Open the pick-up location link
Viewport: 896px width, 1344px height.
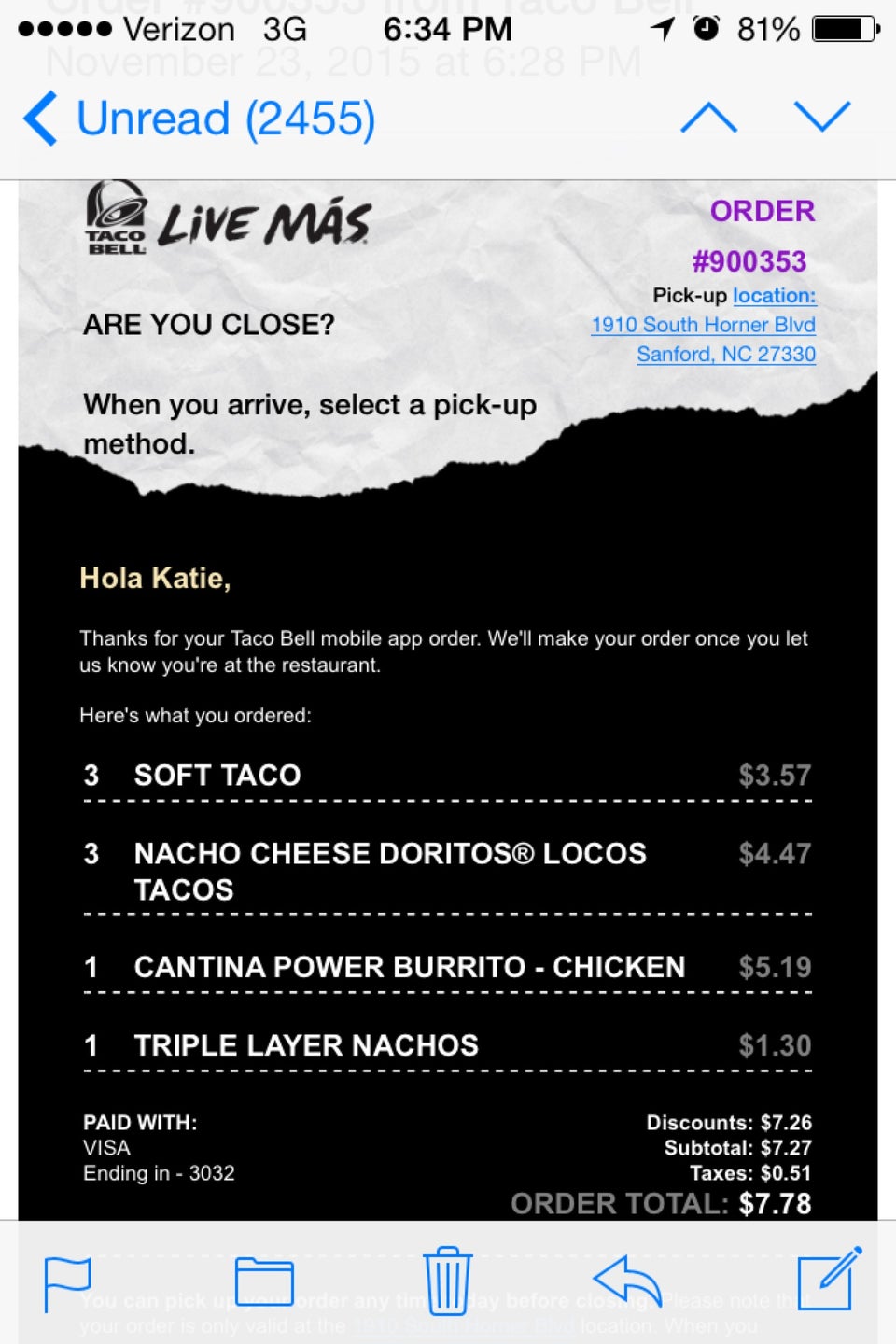coord(774,296)
